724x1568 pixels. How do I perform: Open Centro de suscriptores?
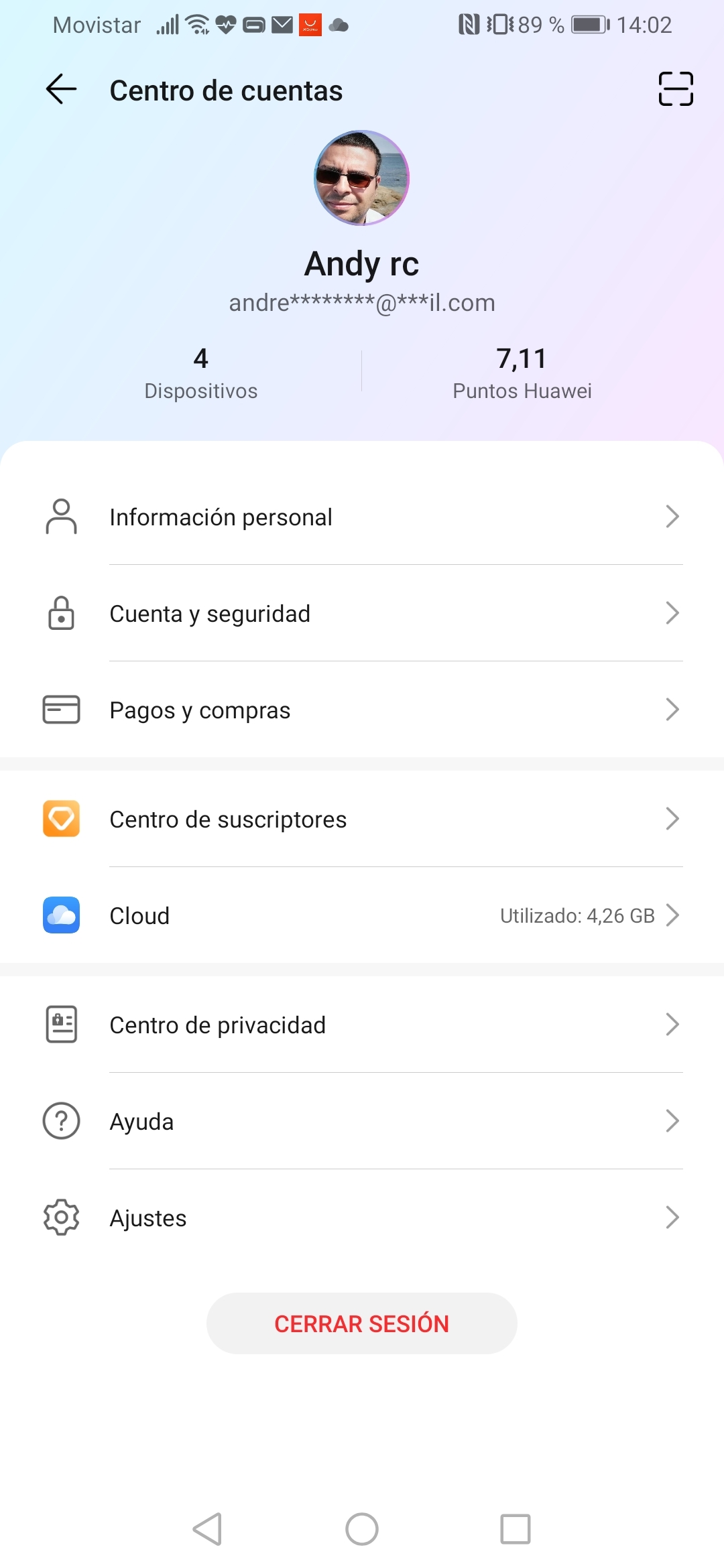tap(362, 819)
